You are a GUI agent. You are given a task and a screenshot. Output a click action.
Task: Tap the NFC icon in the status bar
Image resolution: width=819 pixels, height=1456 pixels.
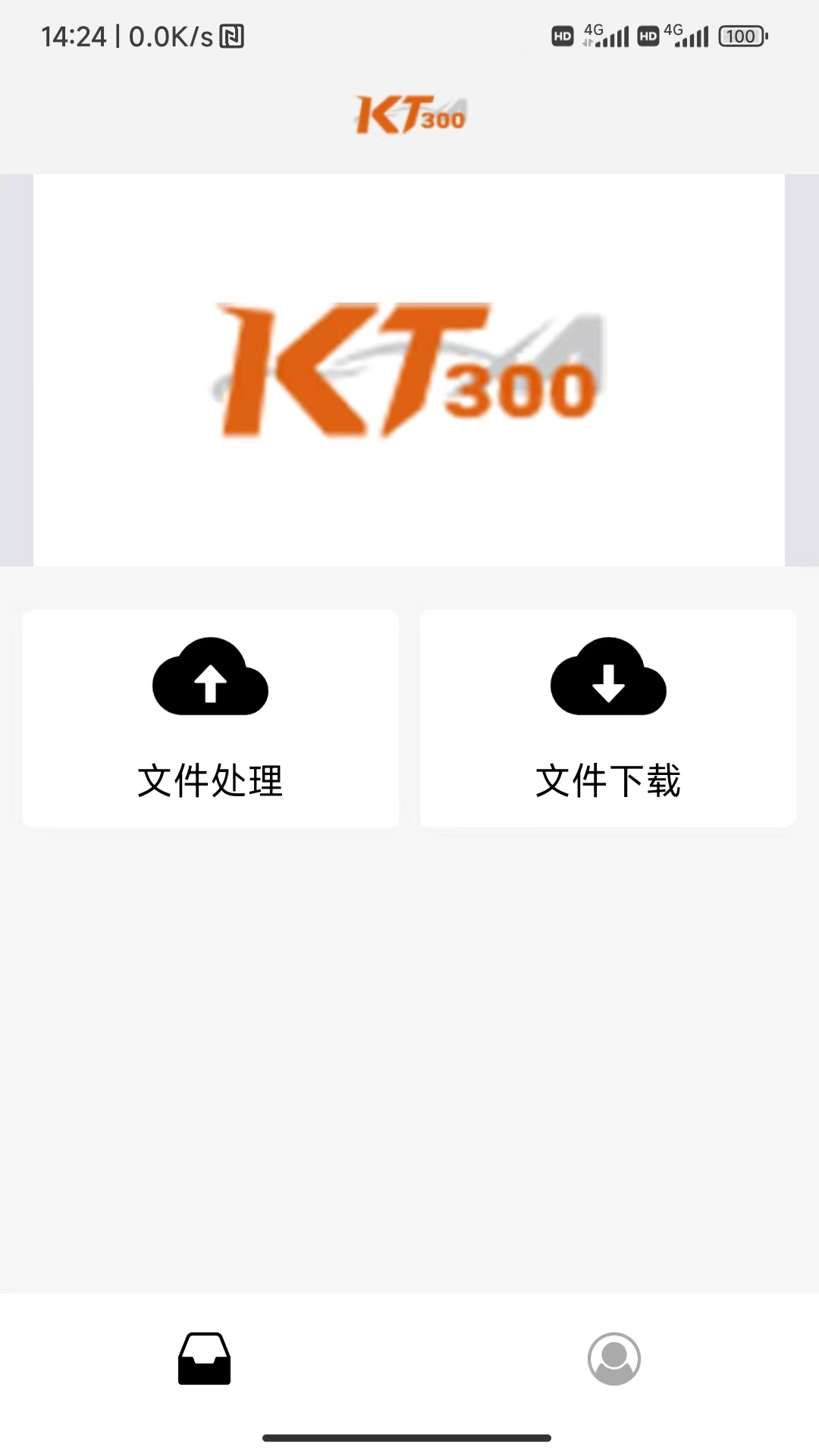232,35
